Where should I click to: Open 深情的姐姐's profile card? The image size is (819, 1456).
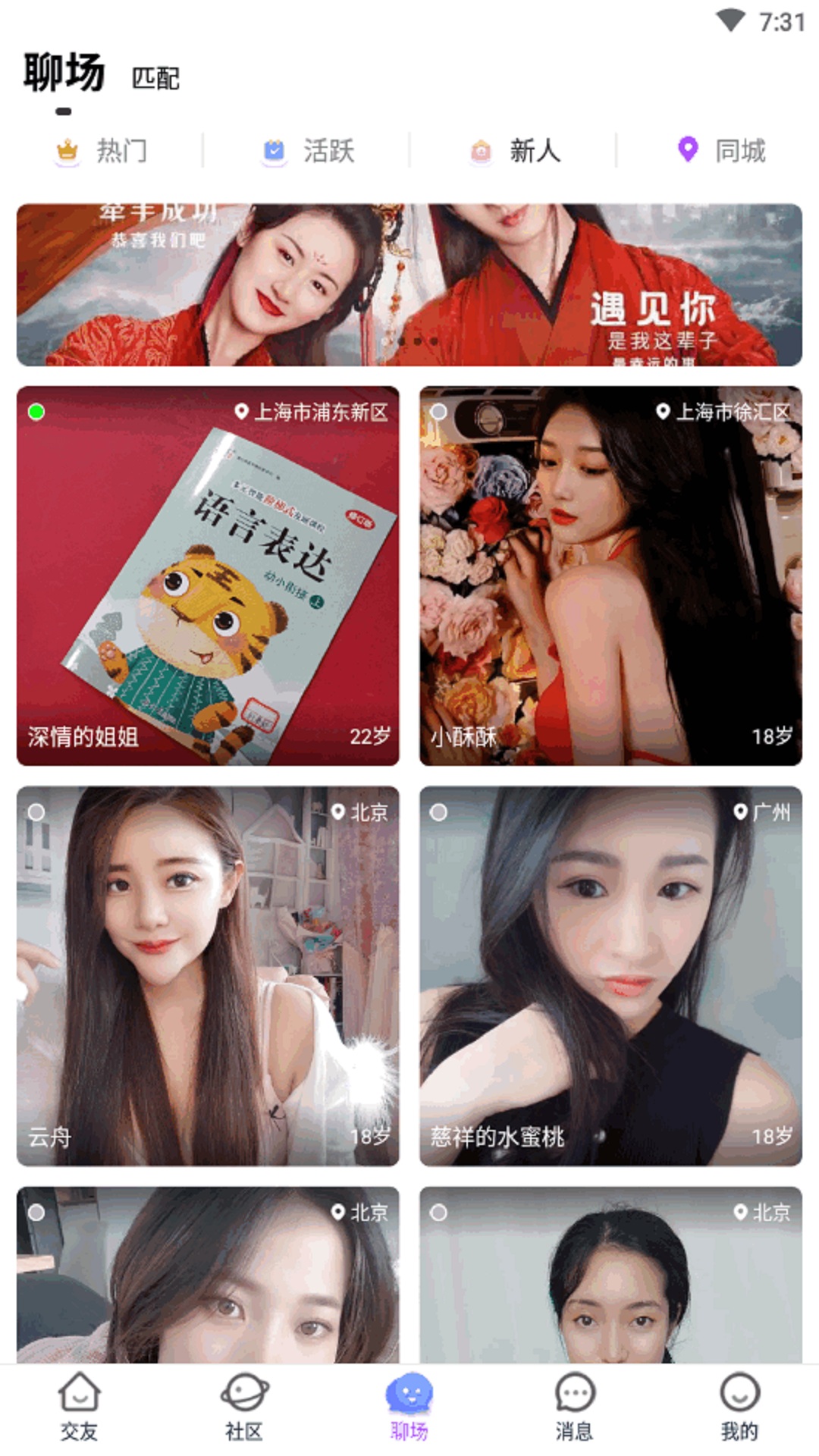(208, 576)
